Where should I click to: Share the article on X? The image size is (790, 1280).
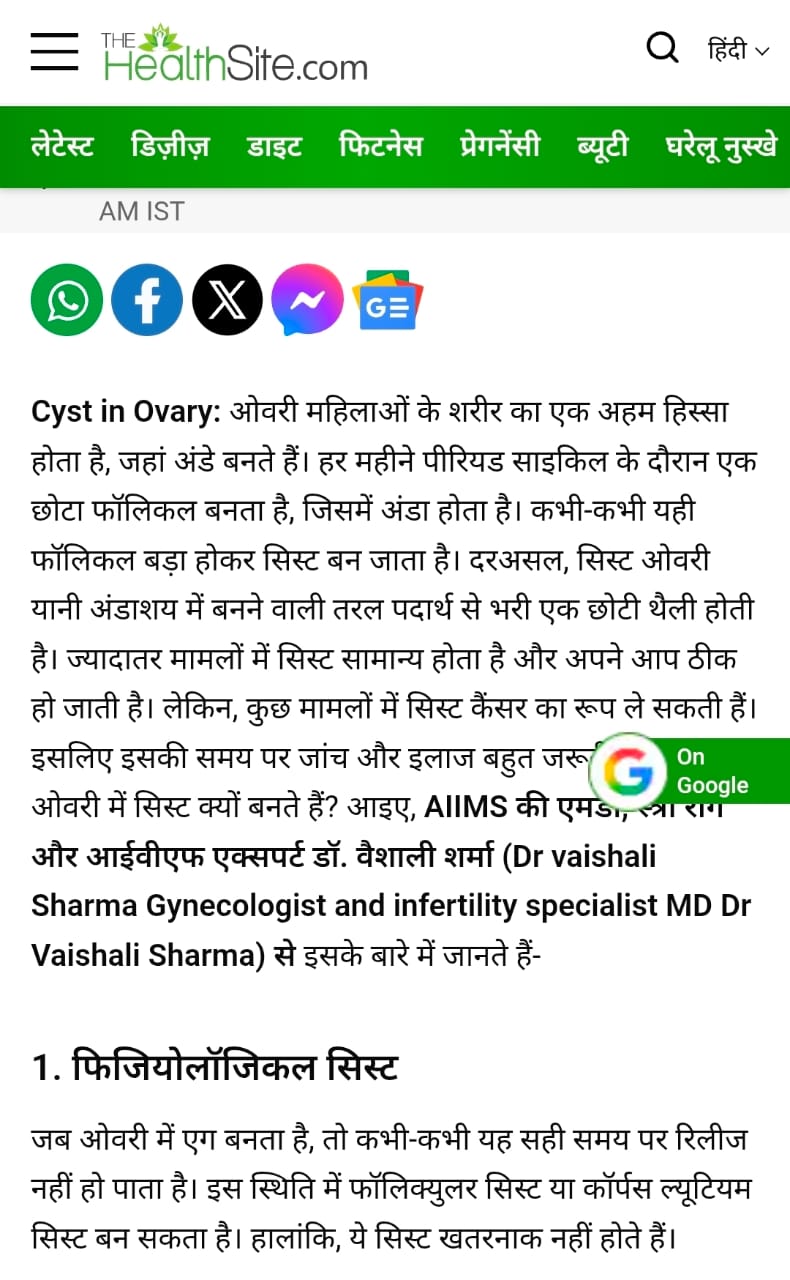227,299
